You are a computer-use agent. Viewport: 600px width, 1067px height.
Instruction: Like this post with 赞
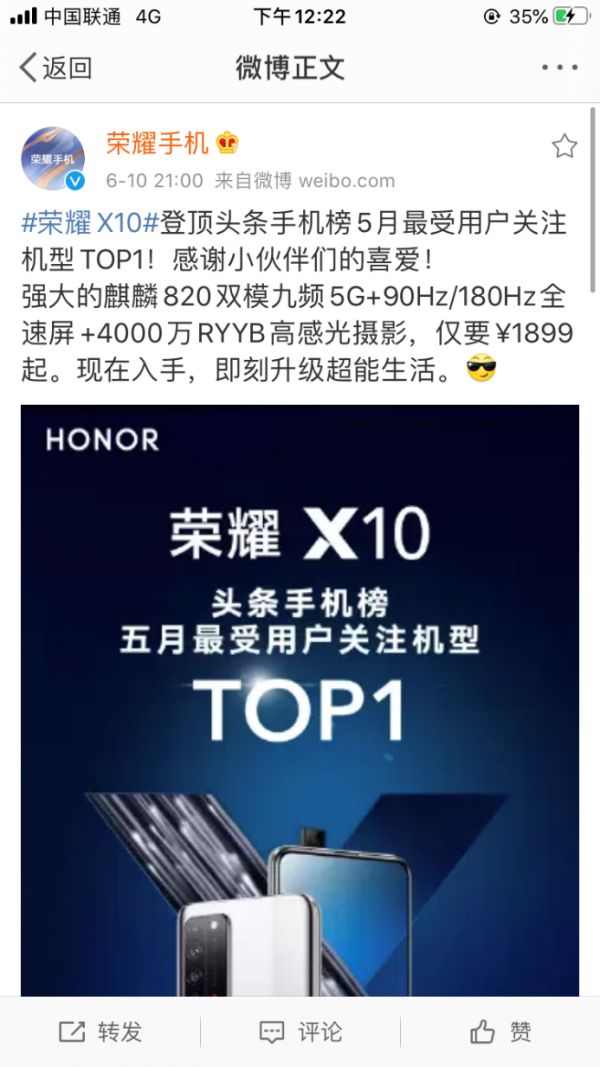click(500, 1031)
